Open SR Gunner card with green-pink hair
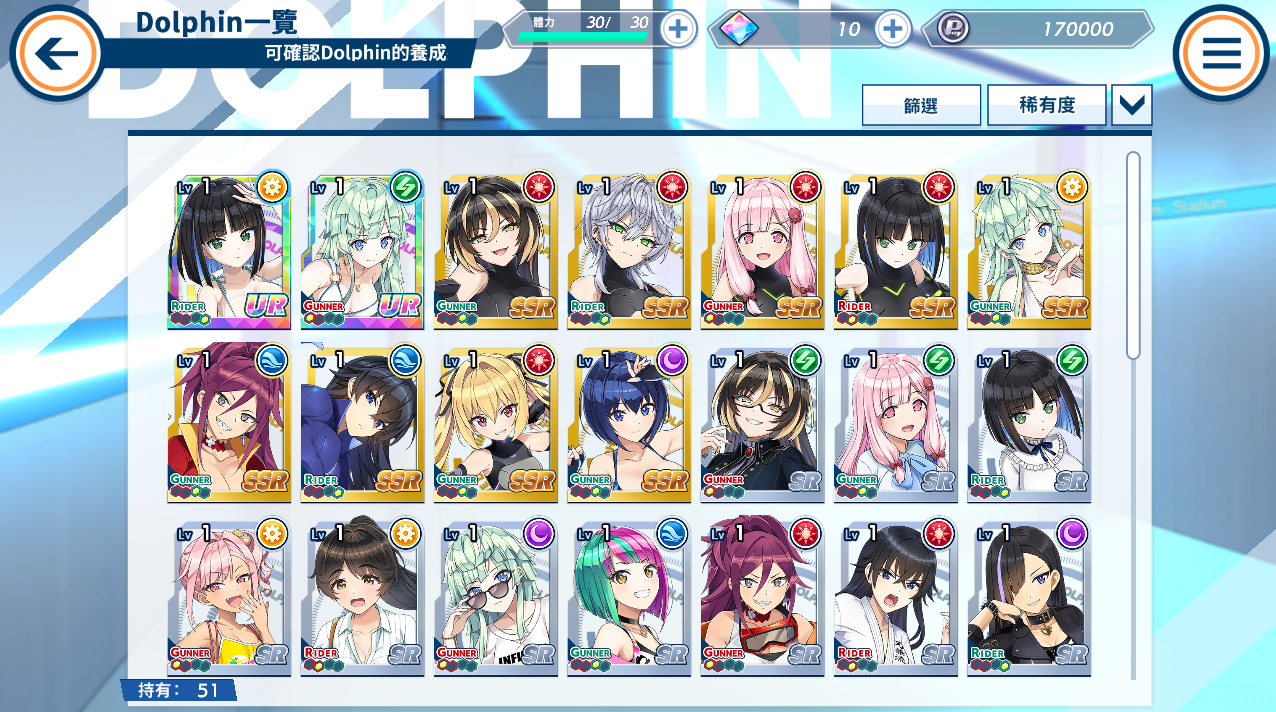The width and height of the screenshot is (1276, 712). 629,596
